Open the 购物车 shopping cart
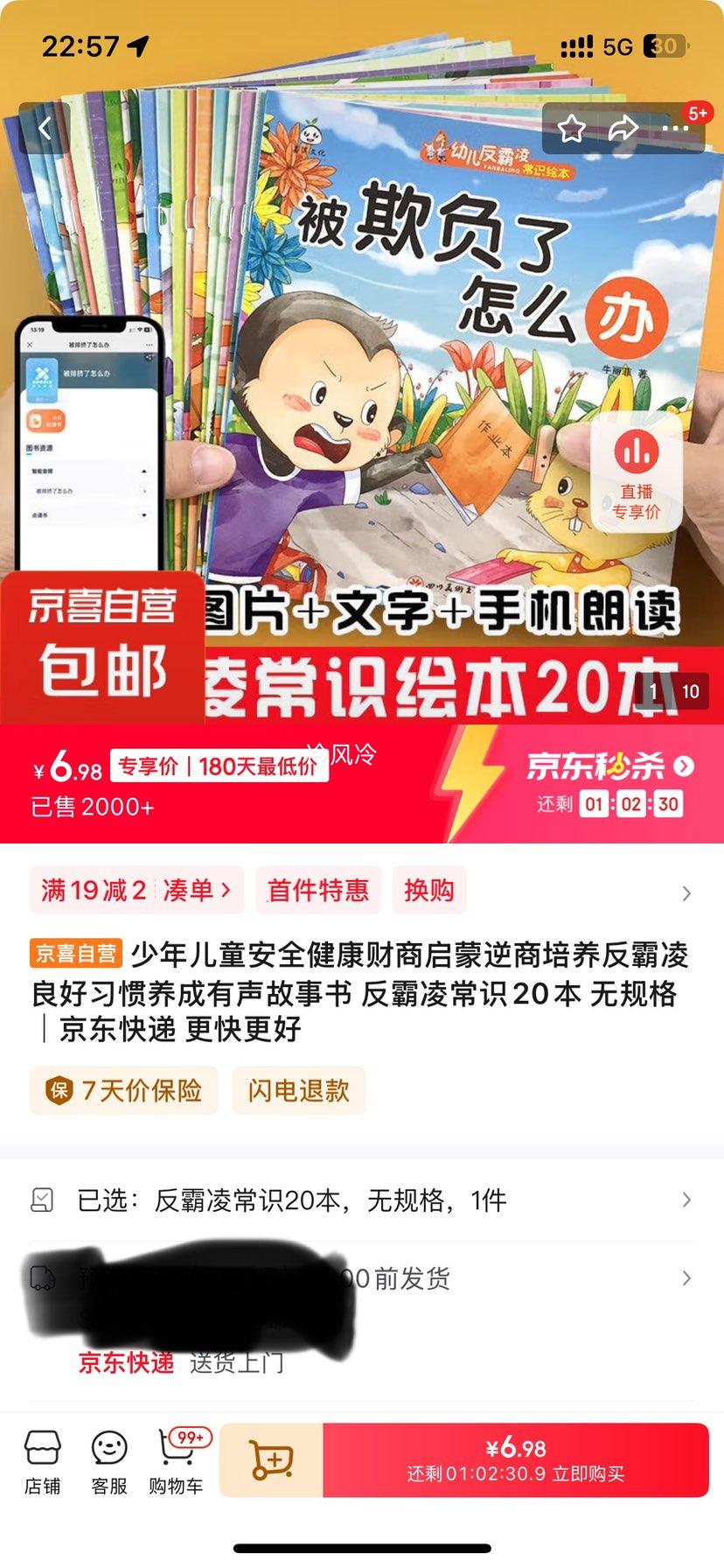The height and width of the screenshot is (1568, 724). (176, 1463)
